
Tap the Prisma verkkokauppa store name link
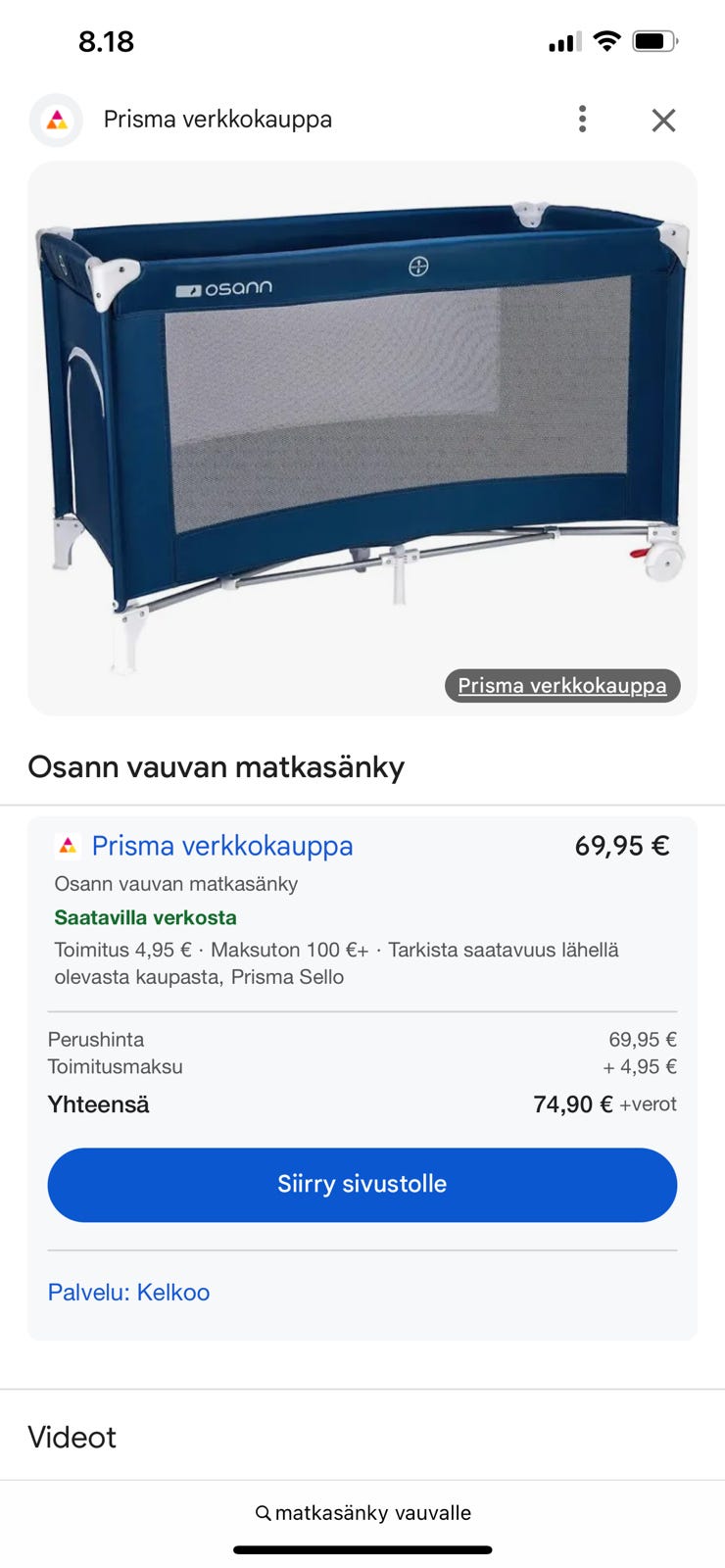tap(222, 846)
